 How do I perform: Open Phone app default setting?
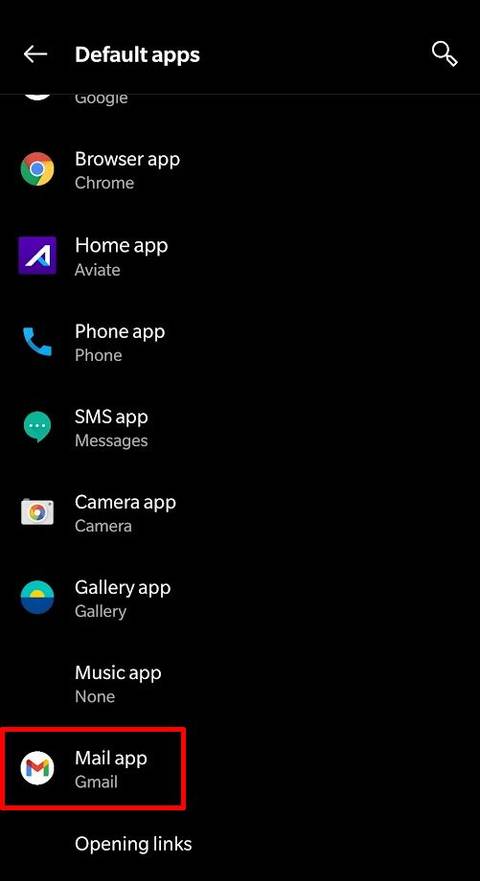point(240,342)
